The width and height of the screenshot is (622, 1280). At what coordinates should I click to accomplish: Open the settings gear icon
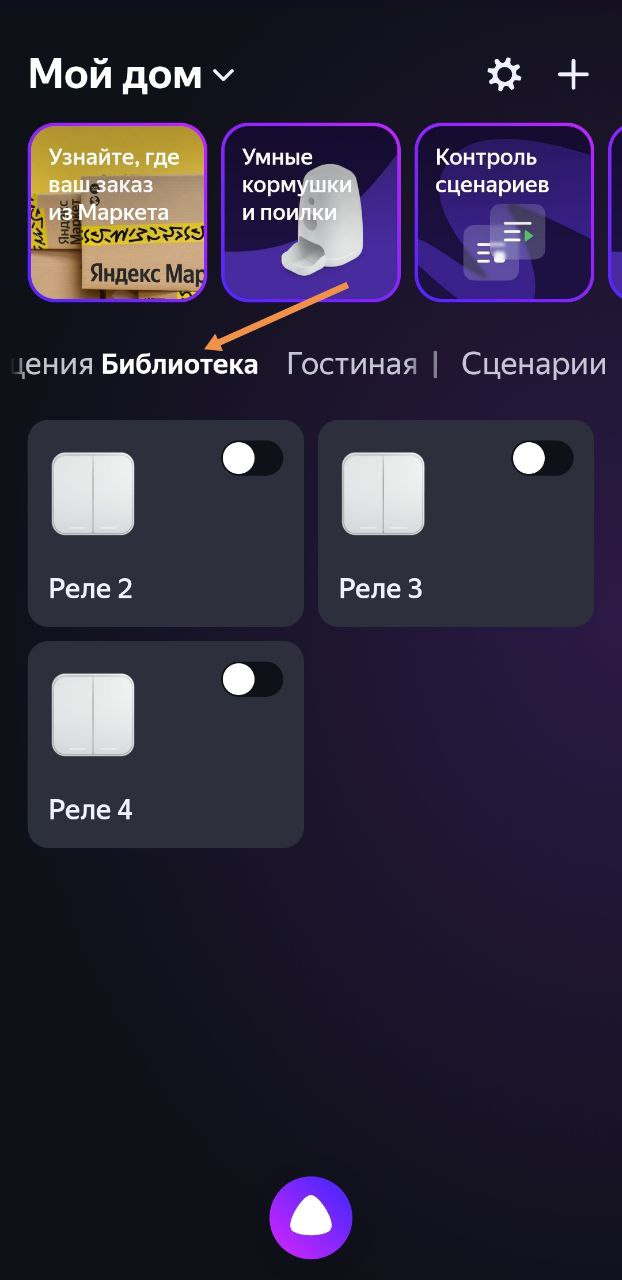(504, 74)
